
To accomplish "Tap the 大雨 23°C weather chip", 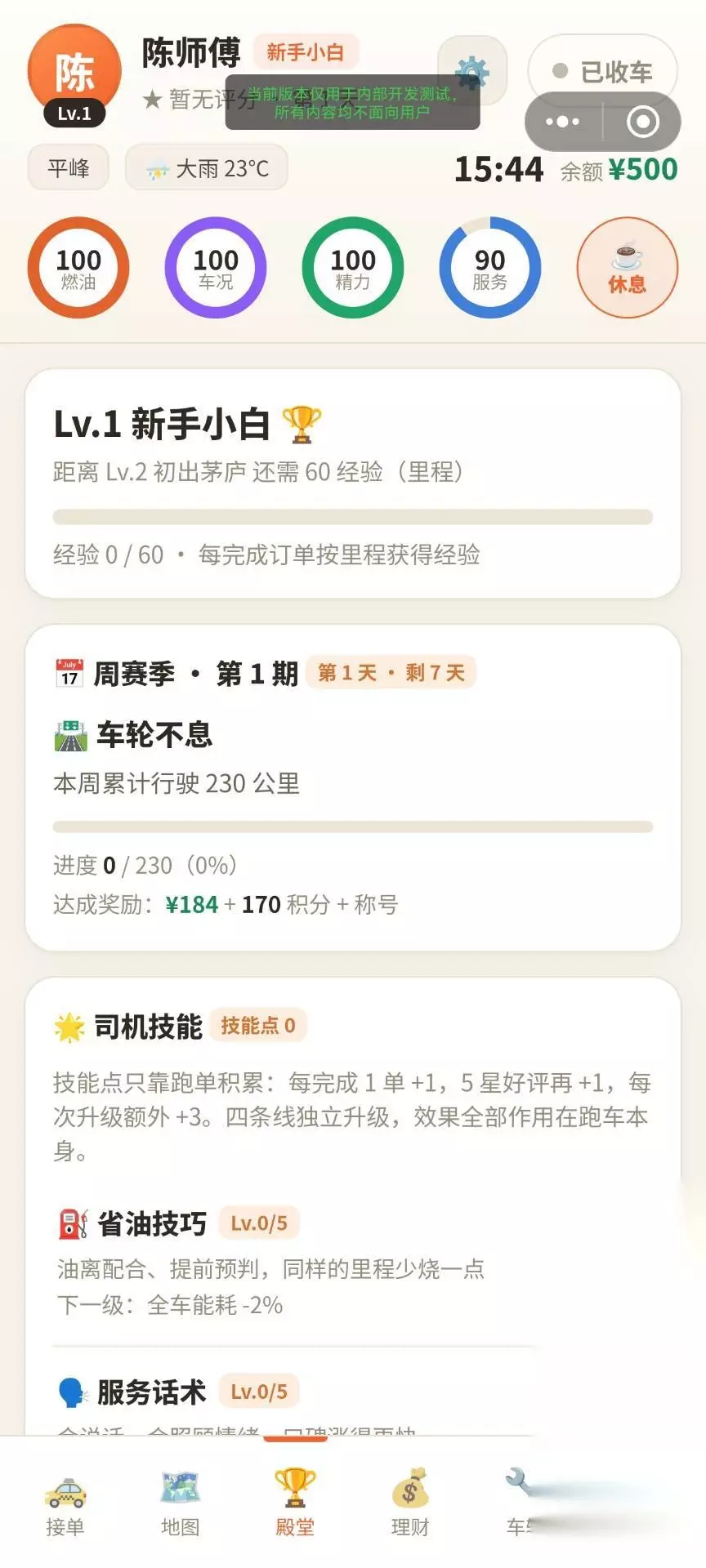I will [x=207, y=167].
